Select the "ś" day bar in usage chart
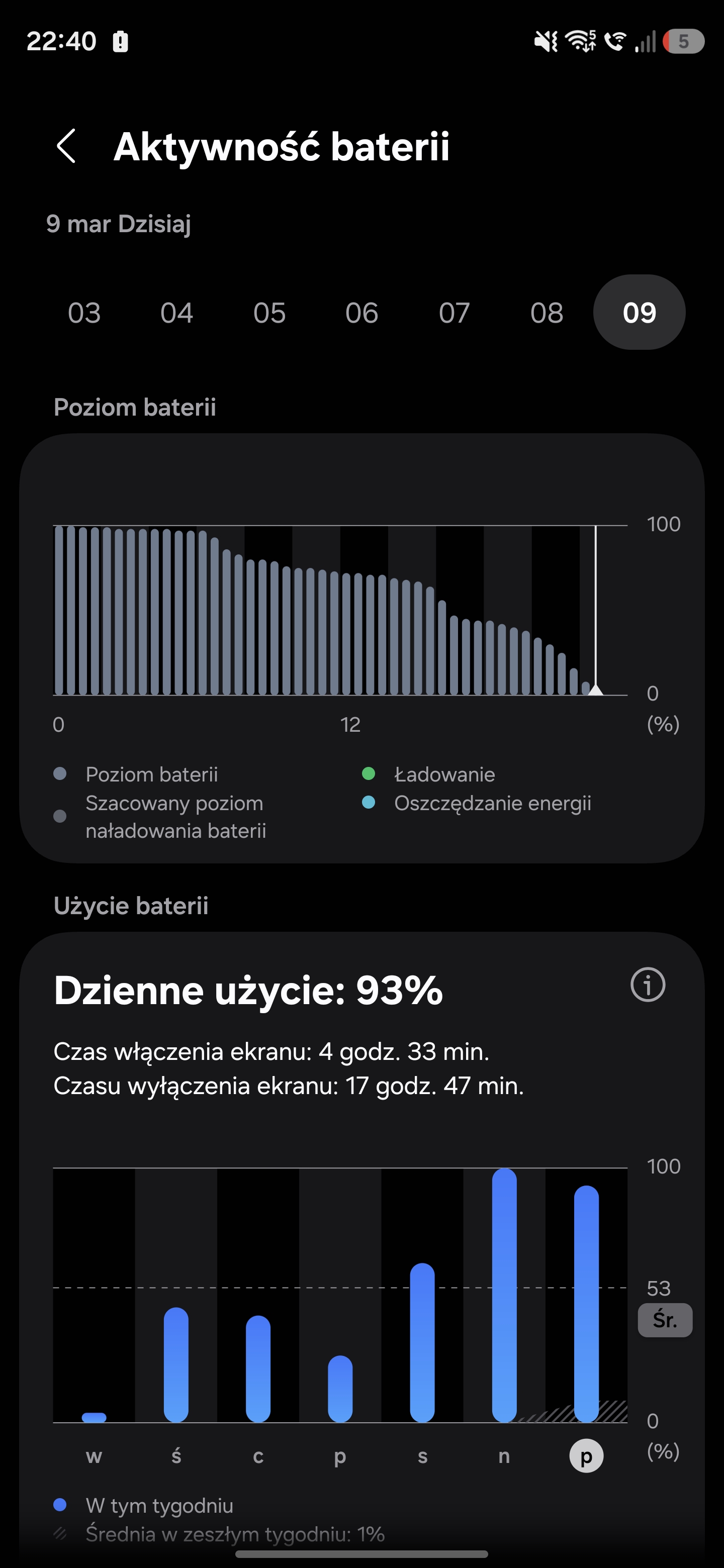Viewport: 724px width, 1568px height. (x=176, y=1363)
